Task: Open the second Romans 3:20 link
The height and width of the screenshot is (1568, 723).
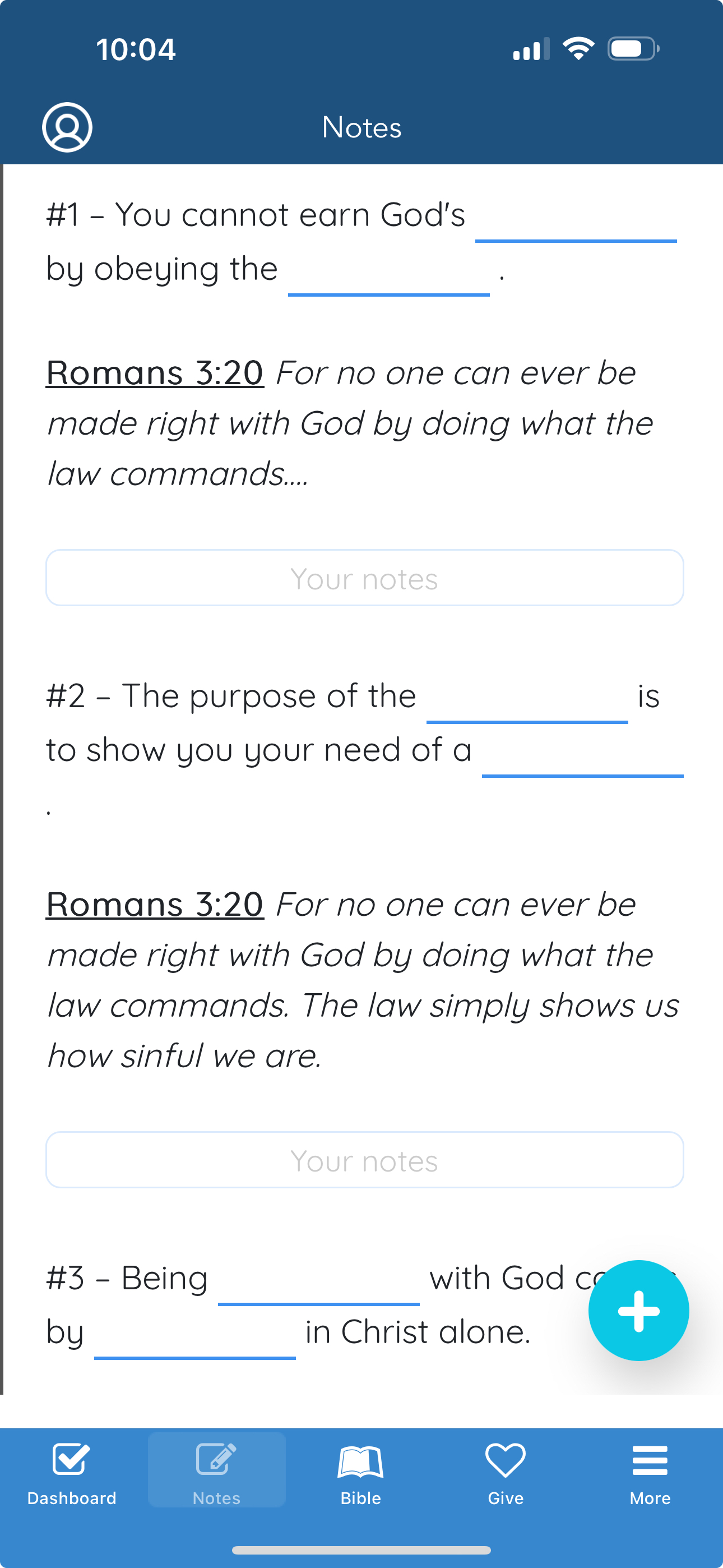Action: click(x=155, y=904)
